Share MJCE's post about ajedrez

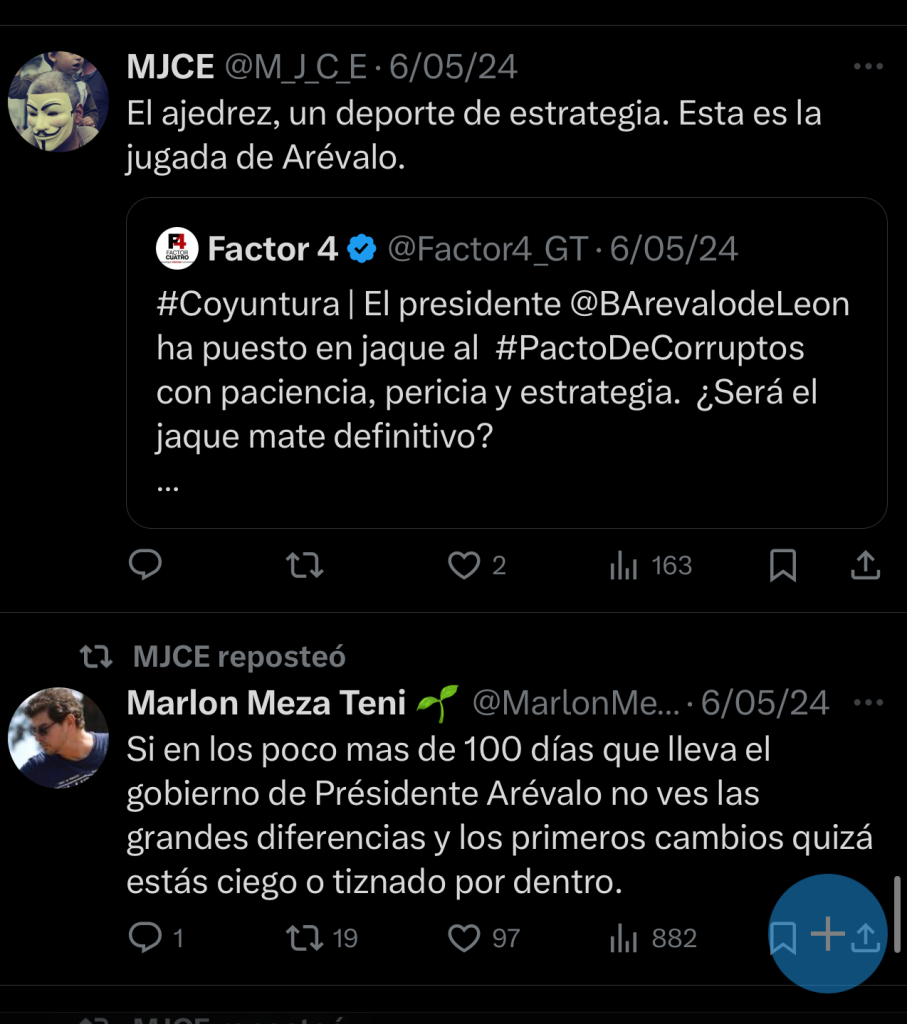(x=865, y=566)
